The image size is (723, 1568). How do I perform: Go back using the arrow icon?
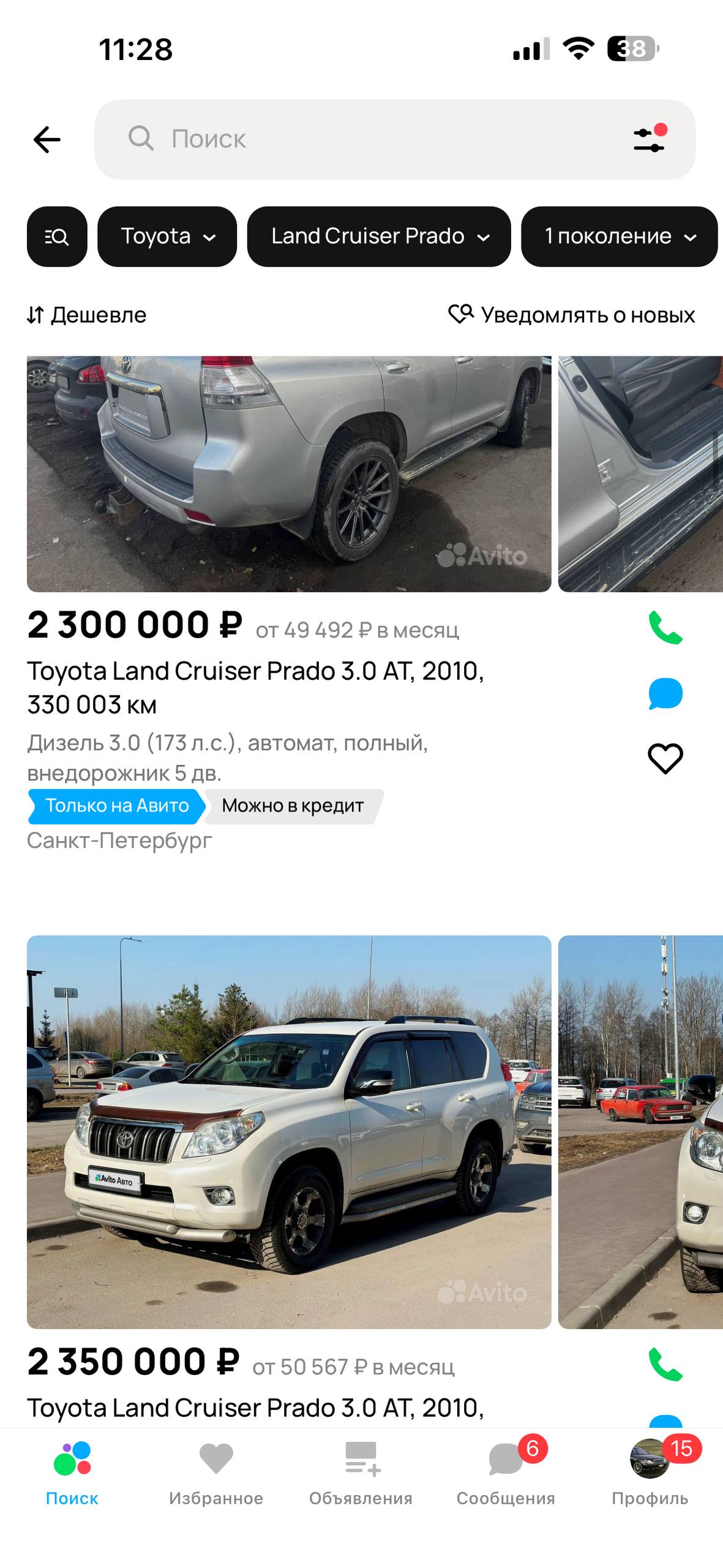(47, 140)
